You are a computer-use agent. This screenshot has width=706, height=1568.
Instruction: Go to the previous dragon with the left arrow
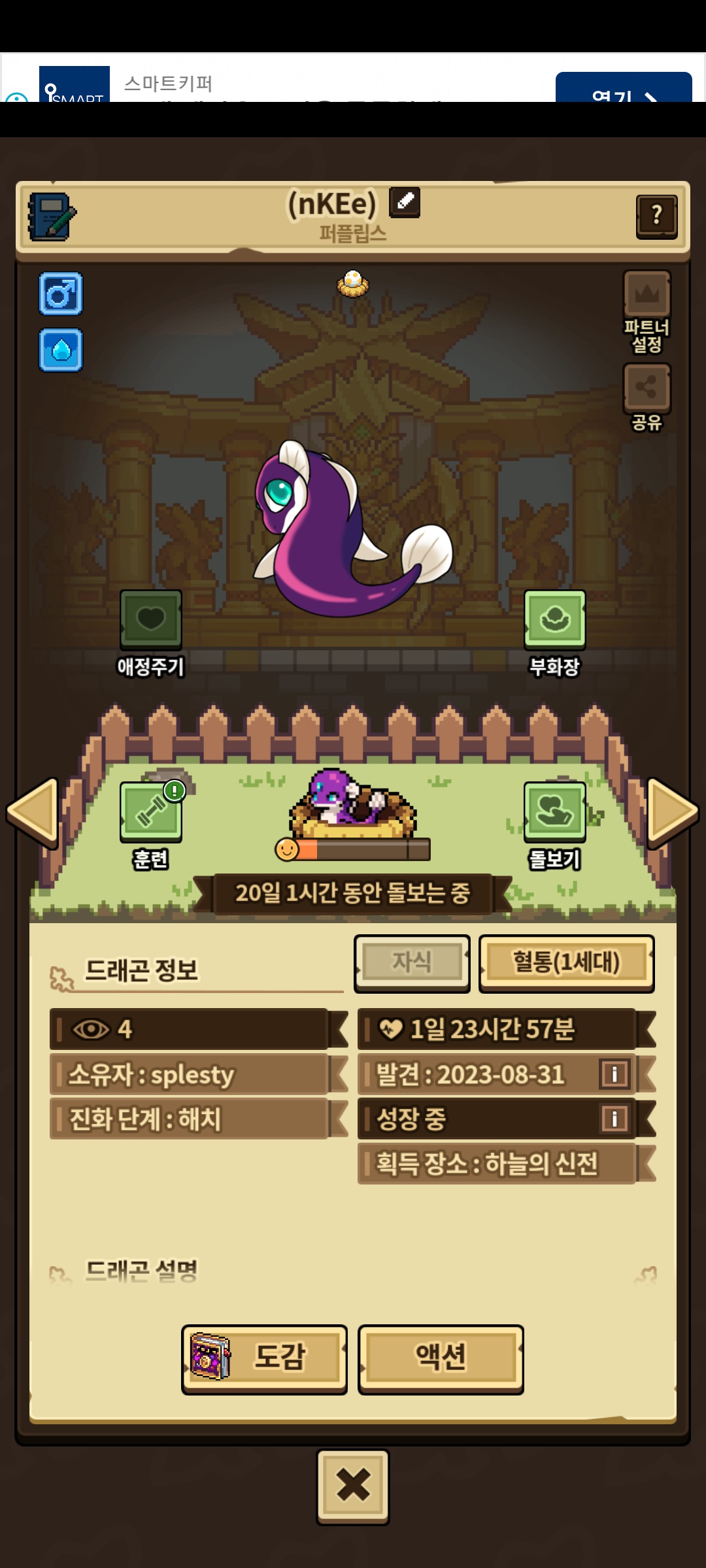point(33,811)
